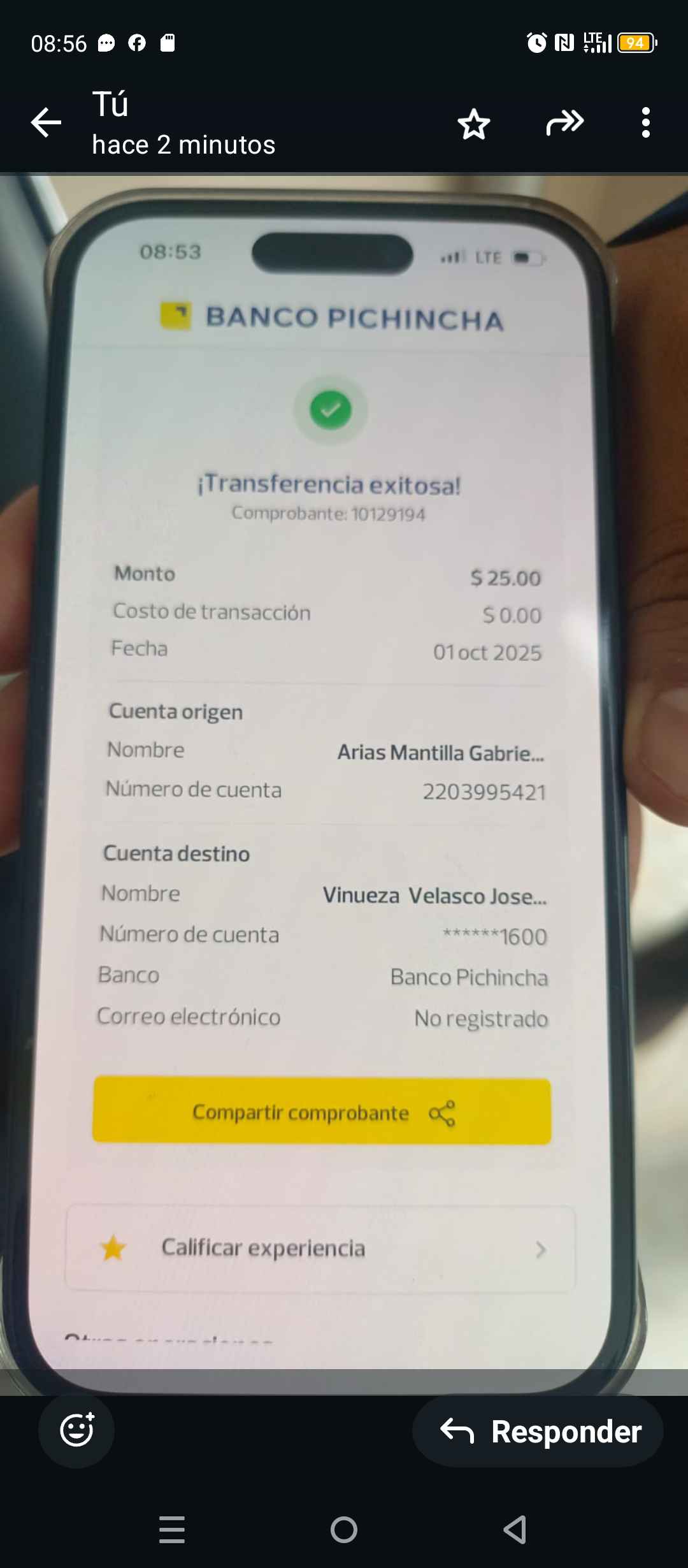Forward this photo to another chat

pos(564,122)
